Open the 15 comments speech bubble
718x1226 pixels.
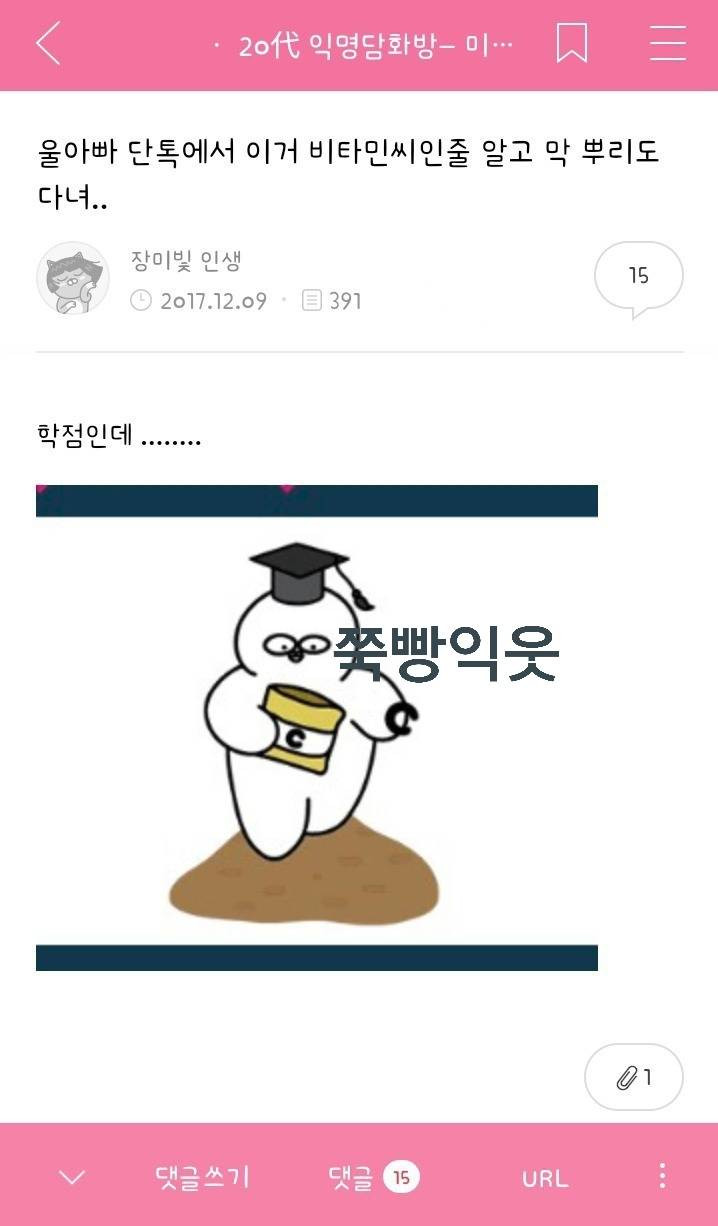[x=638, y=277]
